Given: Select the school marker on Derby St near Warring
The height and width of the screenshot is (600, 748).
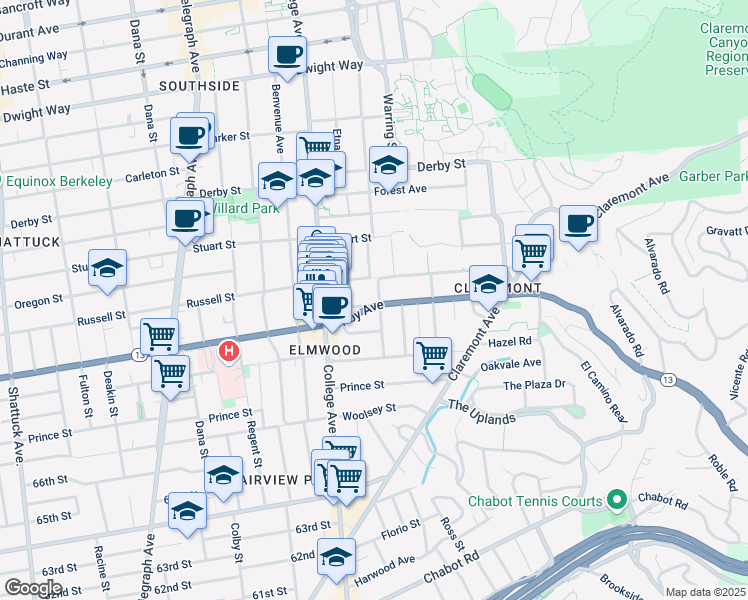Looking at the screenshot, I should pos(389,163).
